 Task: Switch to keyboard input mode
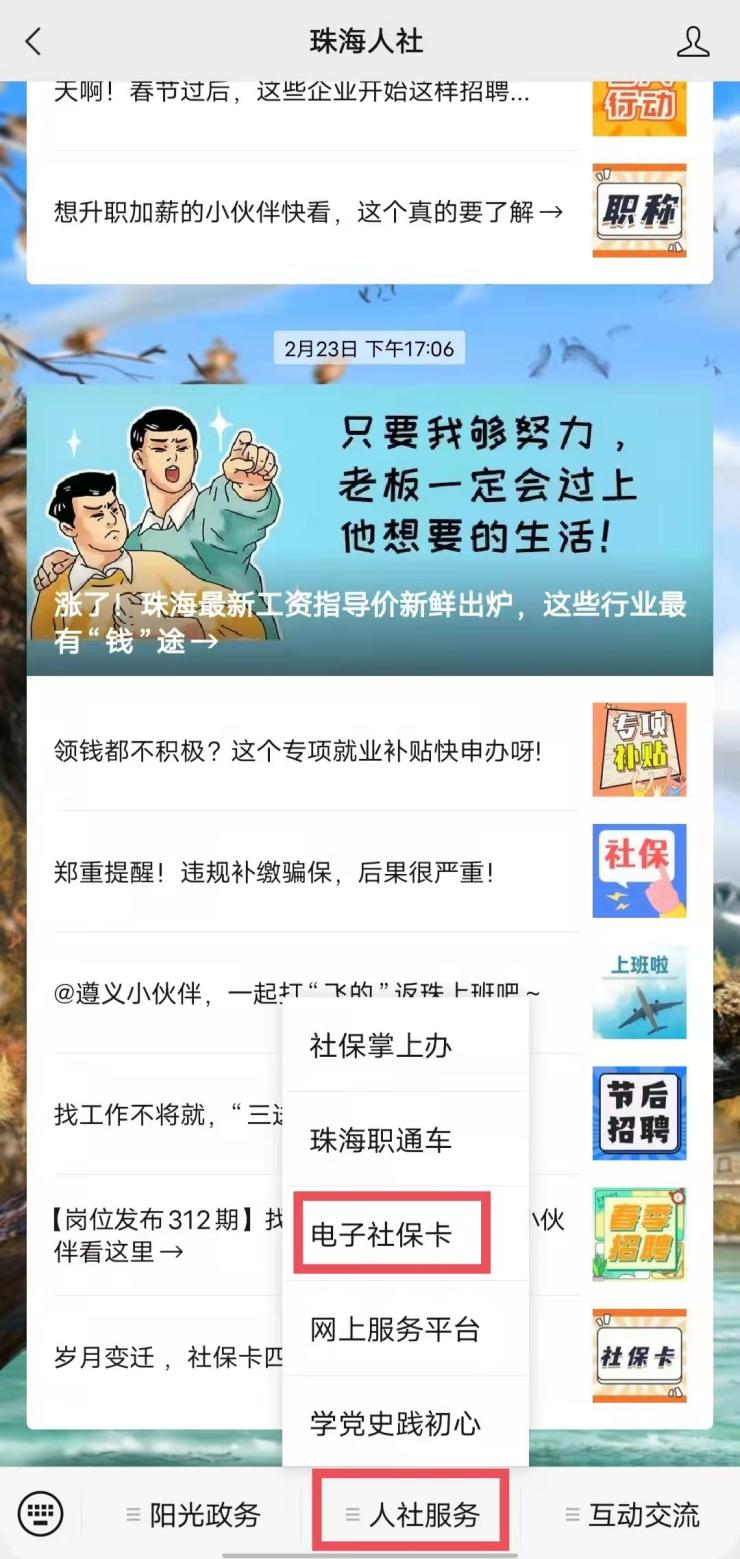[40, 1514]
